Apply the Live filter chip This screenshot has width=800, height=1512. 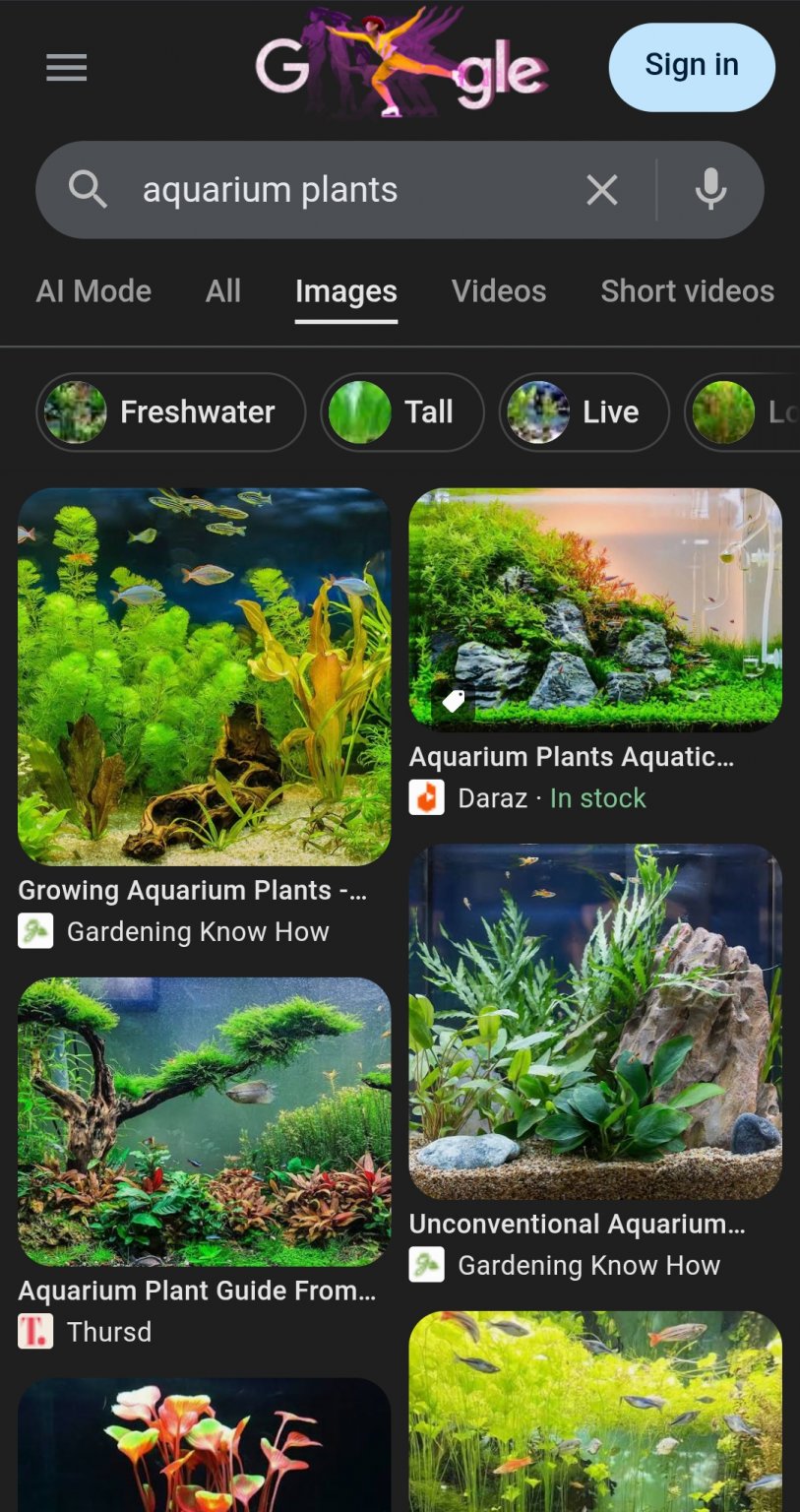tap(584, 411)
